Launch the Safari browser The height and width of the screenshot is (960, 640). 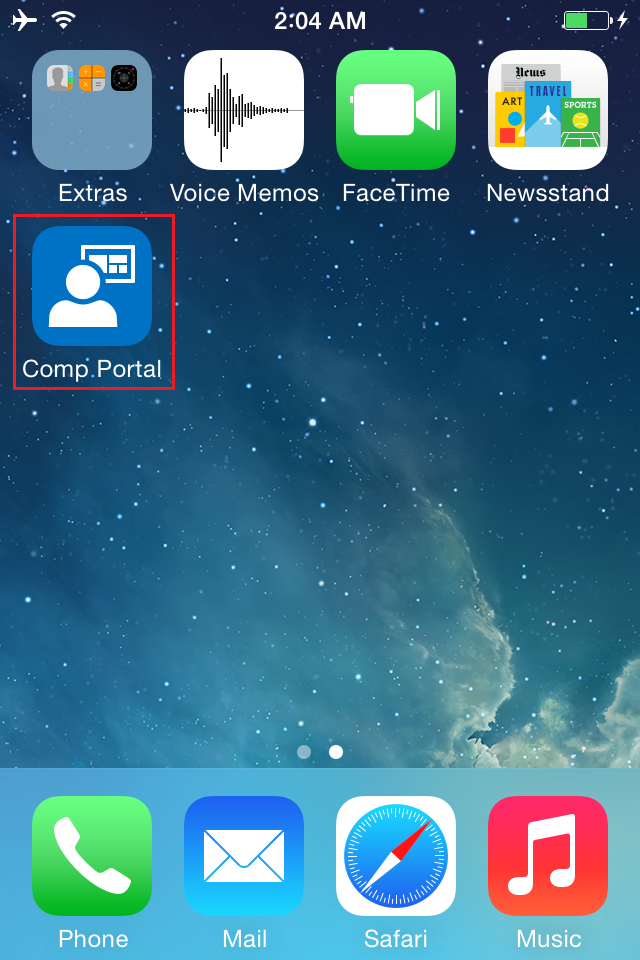(x=396, y=856)
